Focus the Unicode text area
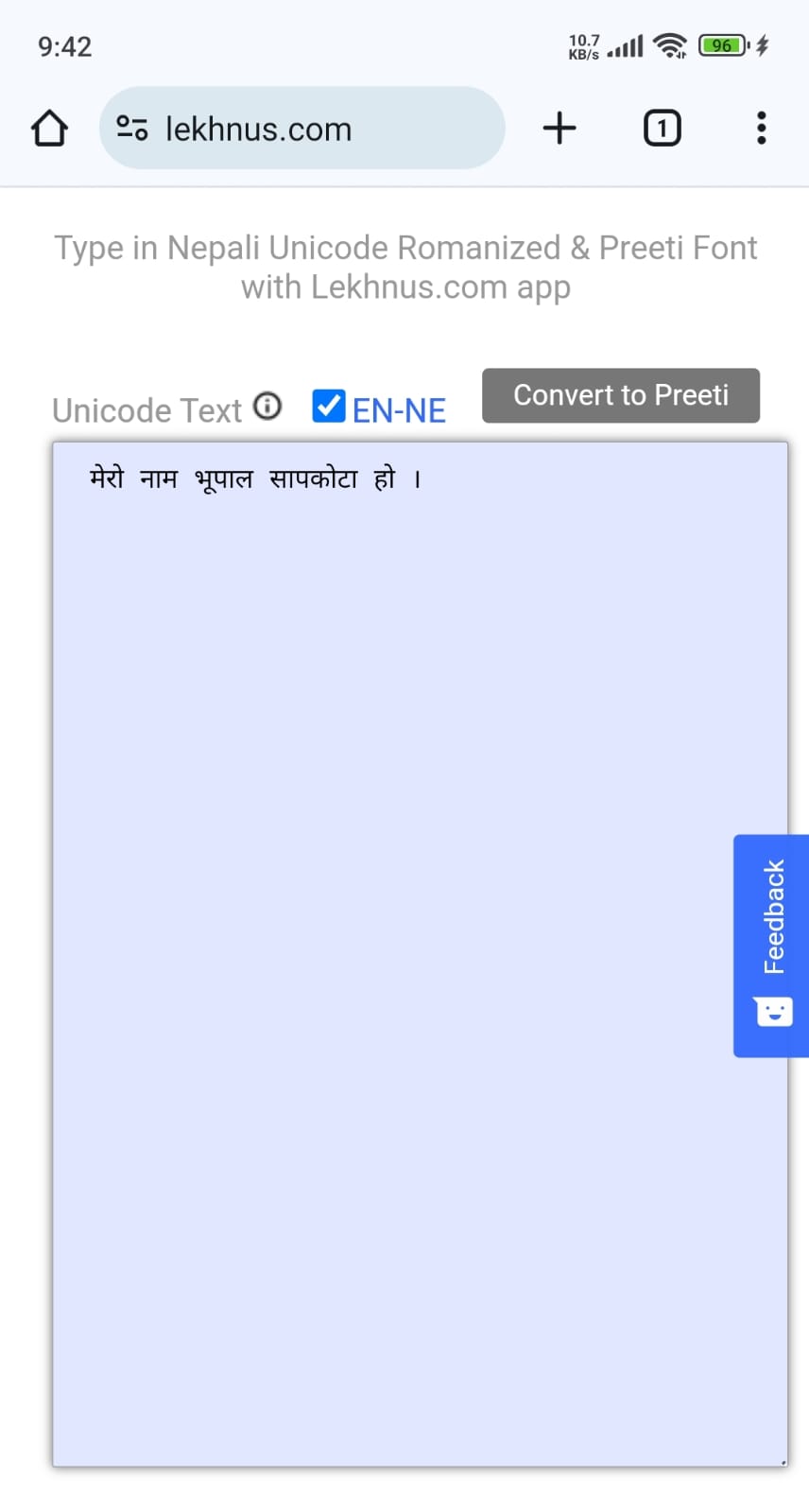The image size is (809, 1512). click(x=420, y=954)
